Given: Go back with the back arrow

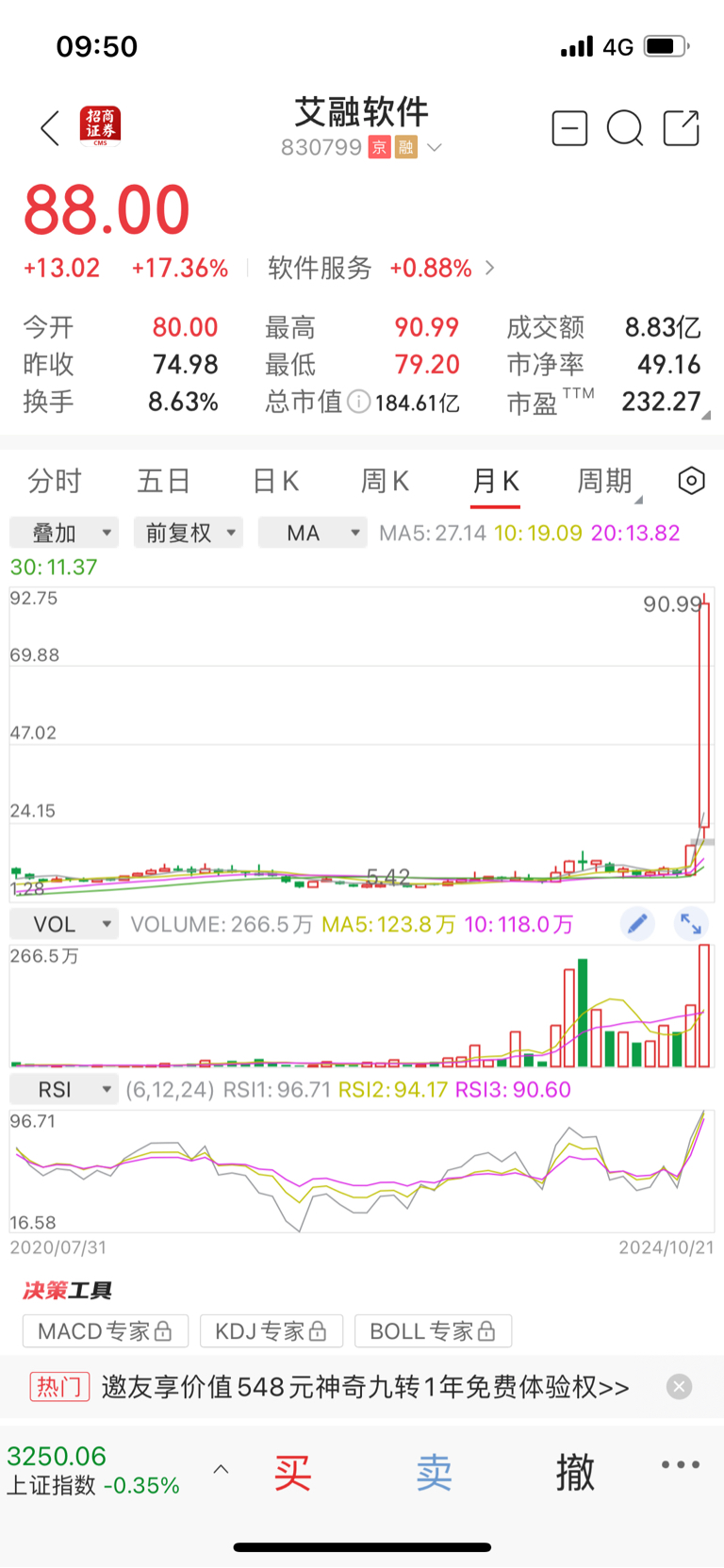Looking at the screenshot, I should 49,128.
